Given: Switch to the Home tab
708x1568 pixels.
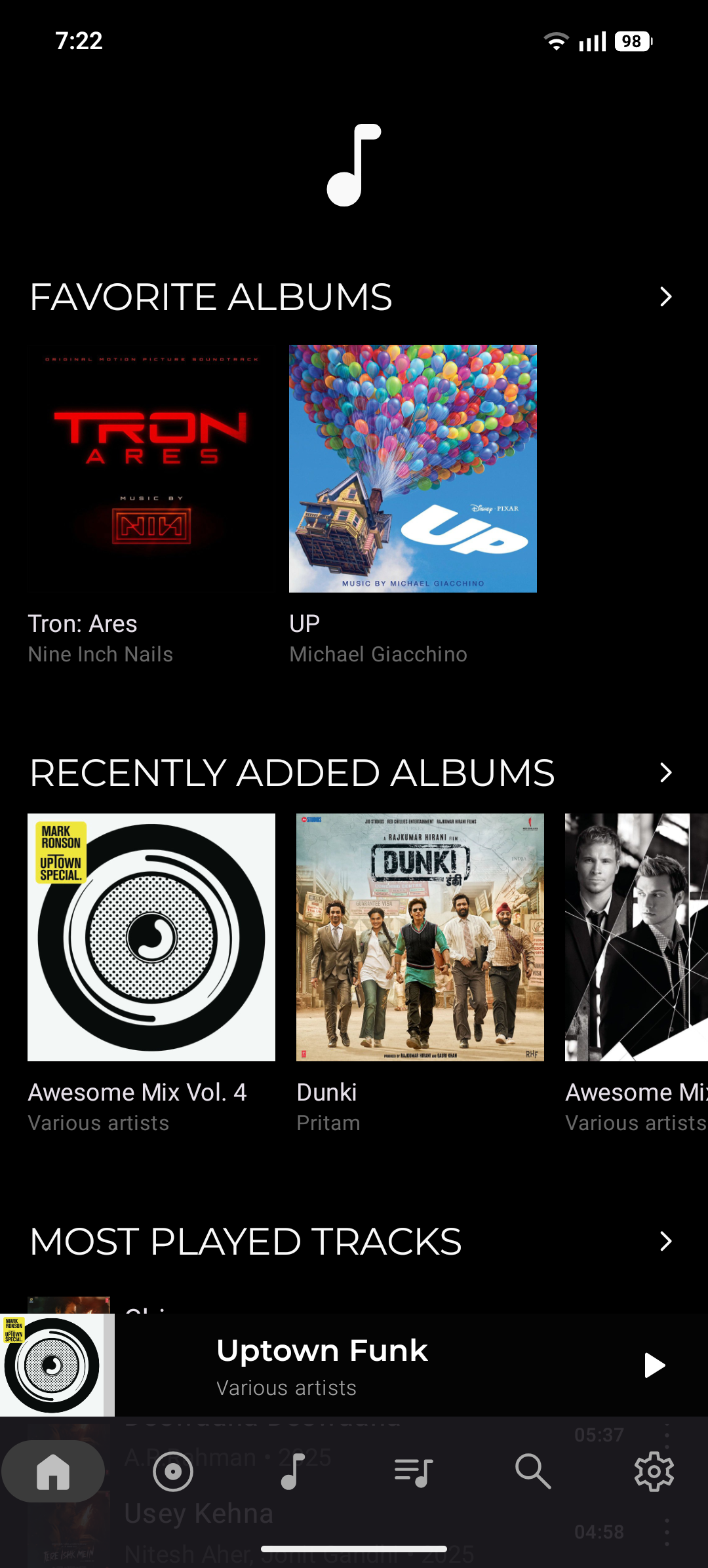Looking at the screenshot, I should pyautogui.click(x=53, y=1472).
